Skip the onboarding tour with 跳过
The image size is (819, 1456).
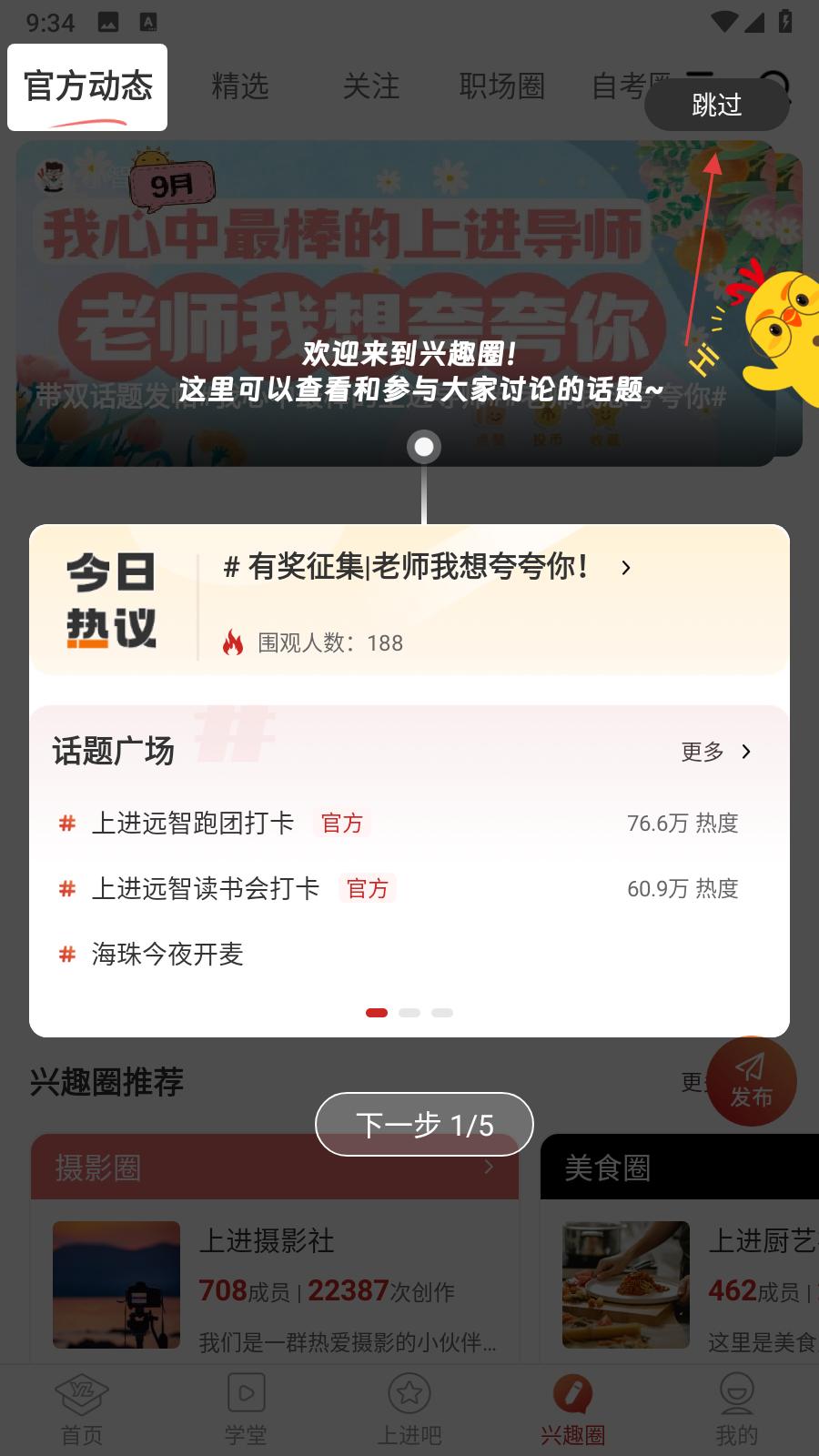tap(716, 105)
